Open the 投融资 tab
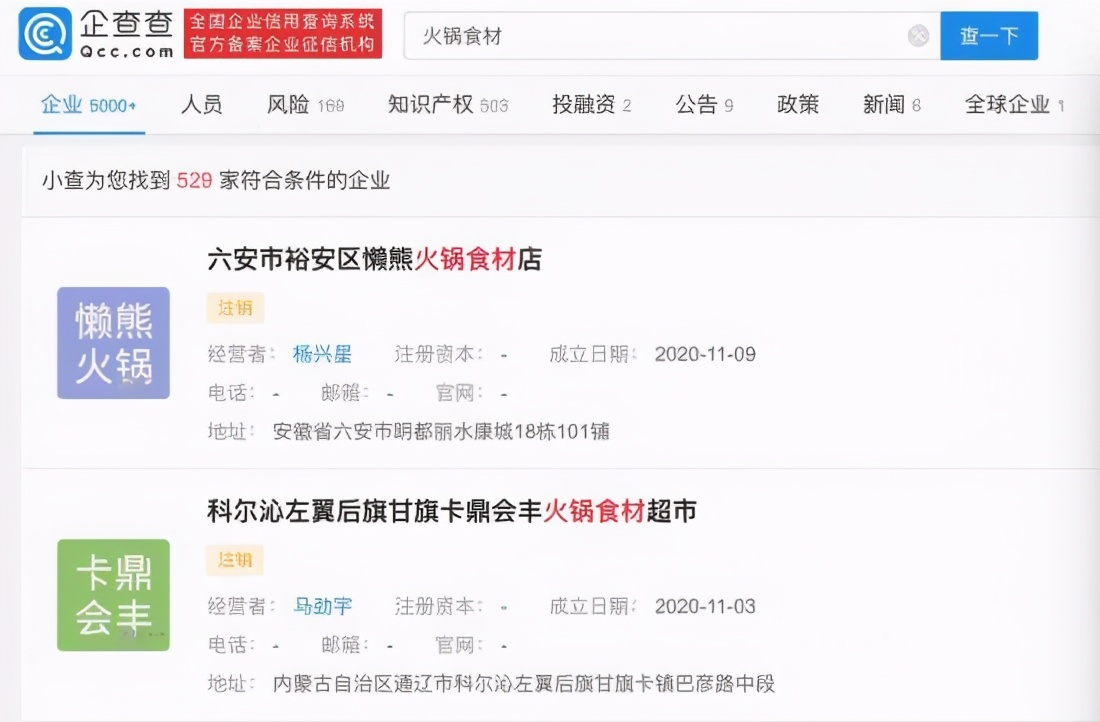 (591, 105)
